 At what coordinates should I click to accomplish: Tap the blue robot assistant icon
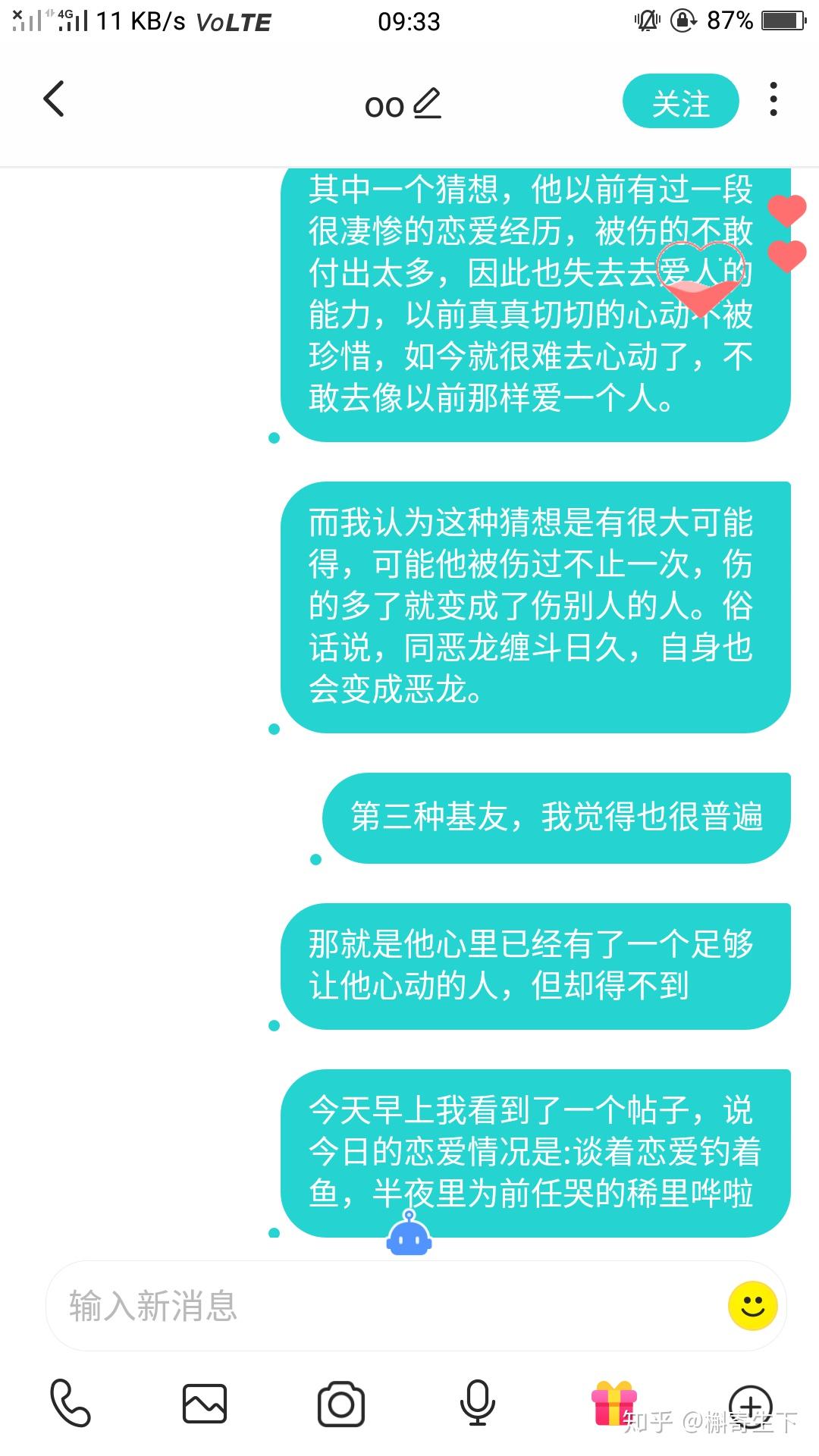(409, 1235)
